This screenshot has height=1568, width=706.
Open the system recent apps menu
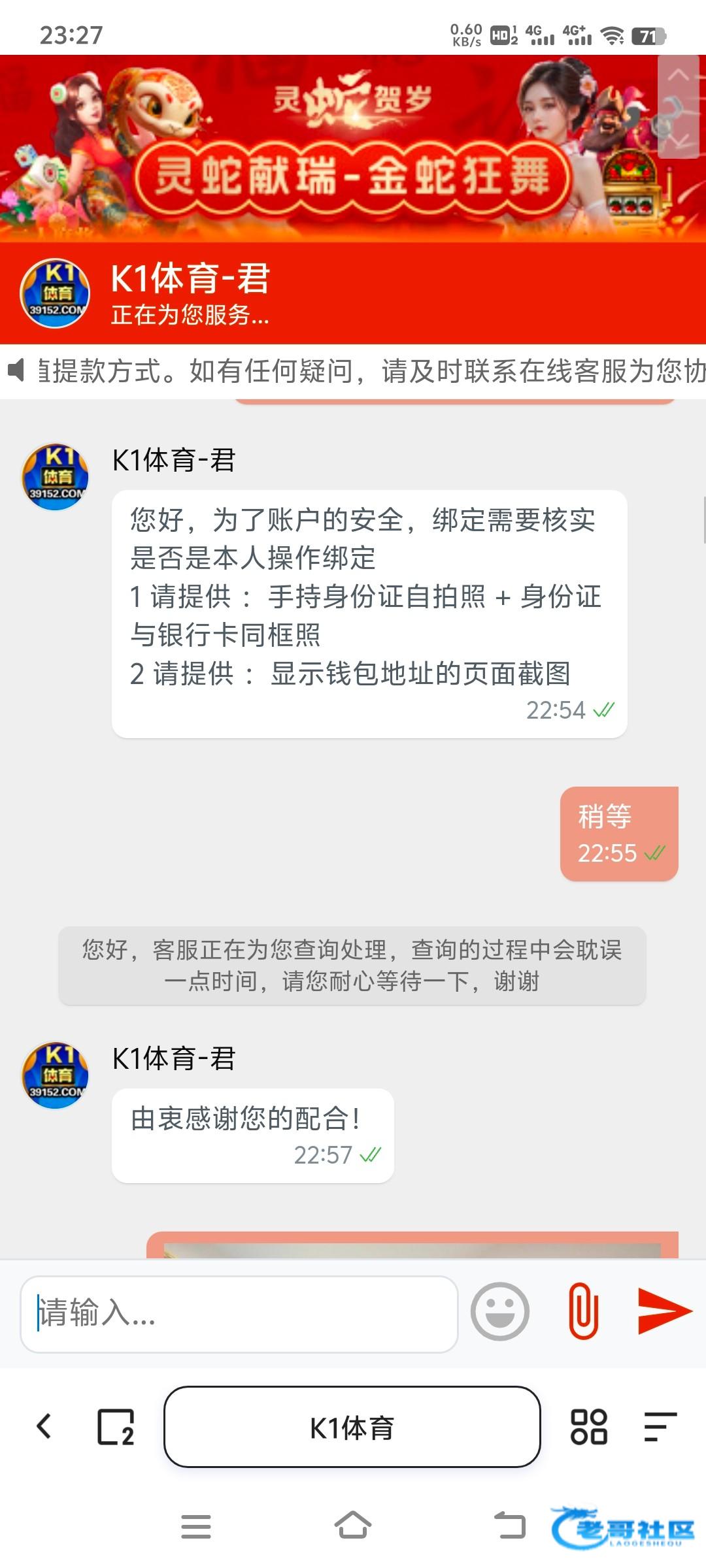195,1526
